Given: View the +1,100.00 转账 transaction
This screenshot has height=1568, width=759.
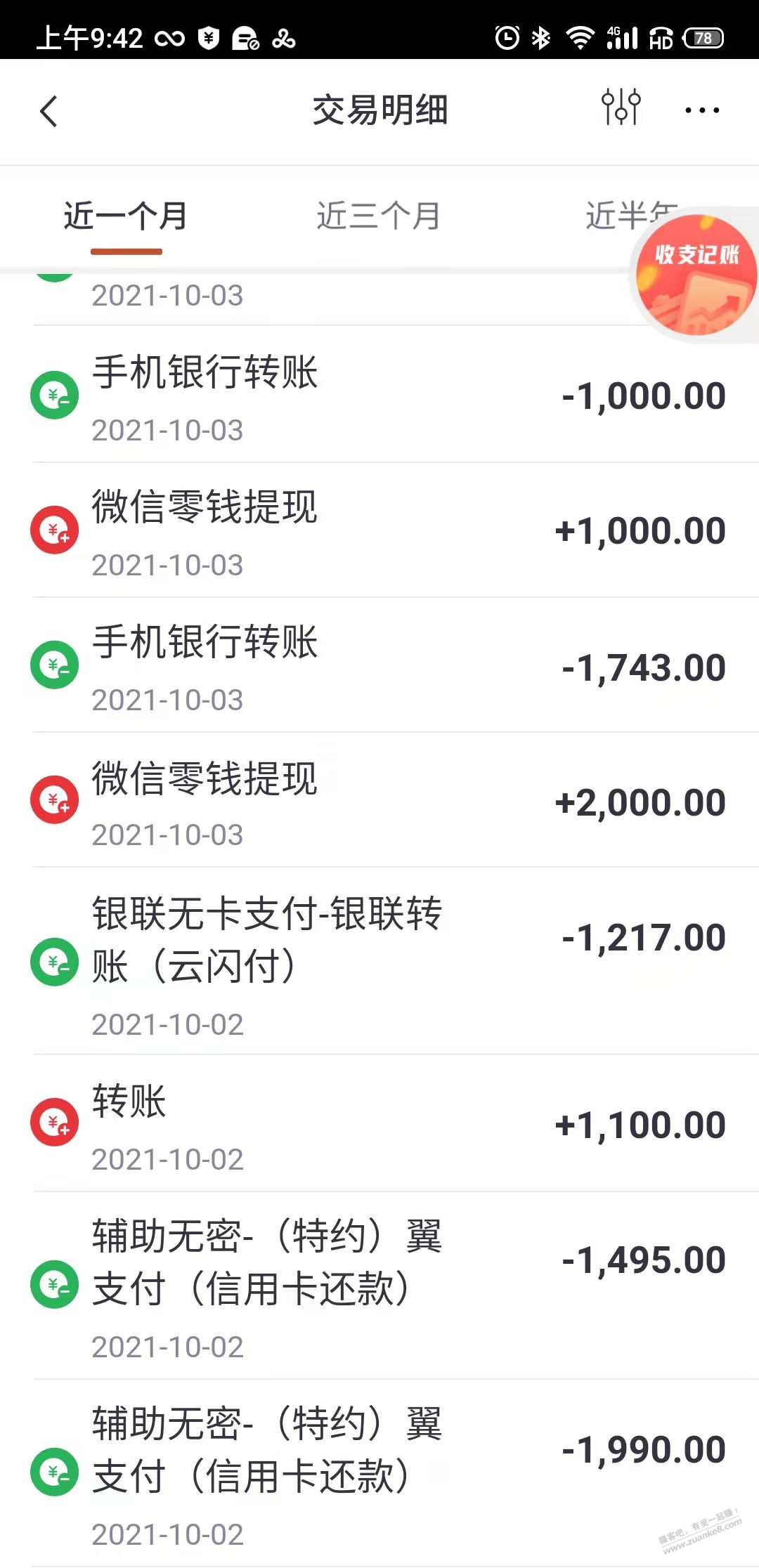Looking at the screenshot, I should (x=379, y=1123).
